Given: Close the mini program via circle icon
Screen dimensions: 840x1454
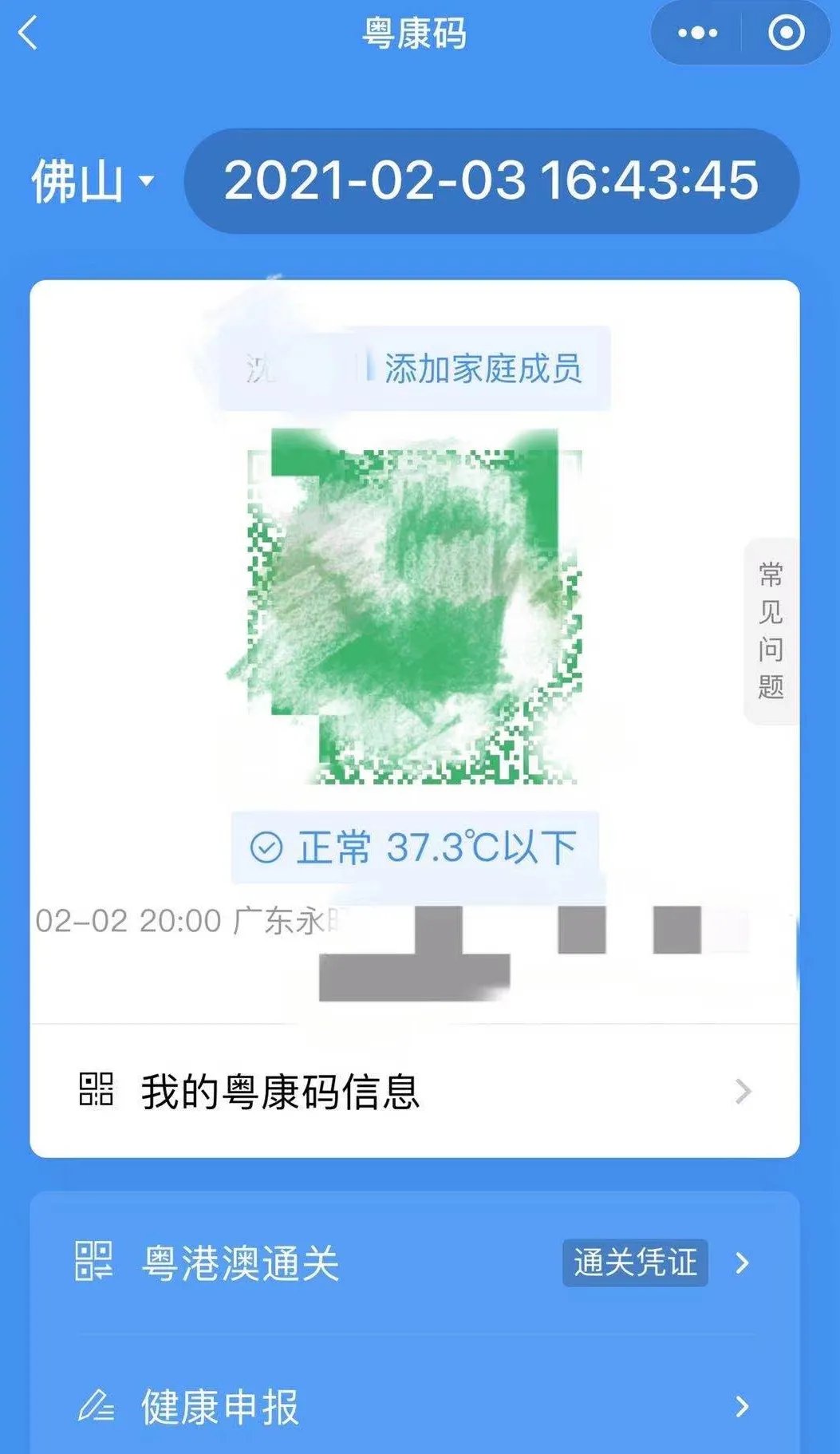Looking at the screenshot, I should pos(786,34).
